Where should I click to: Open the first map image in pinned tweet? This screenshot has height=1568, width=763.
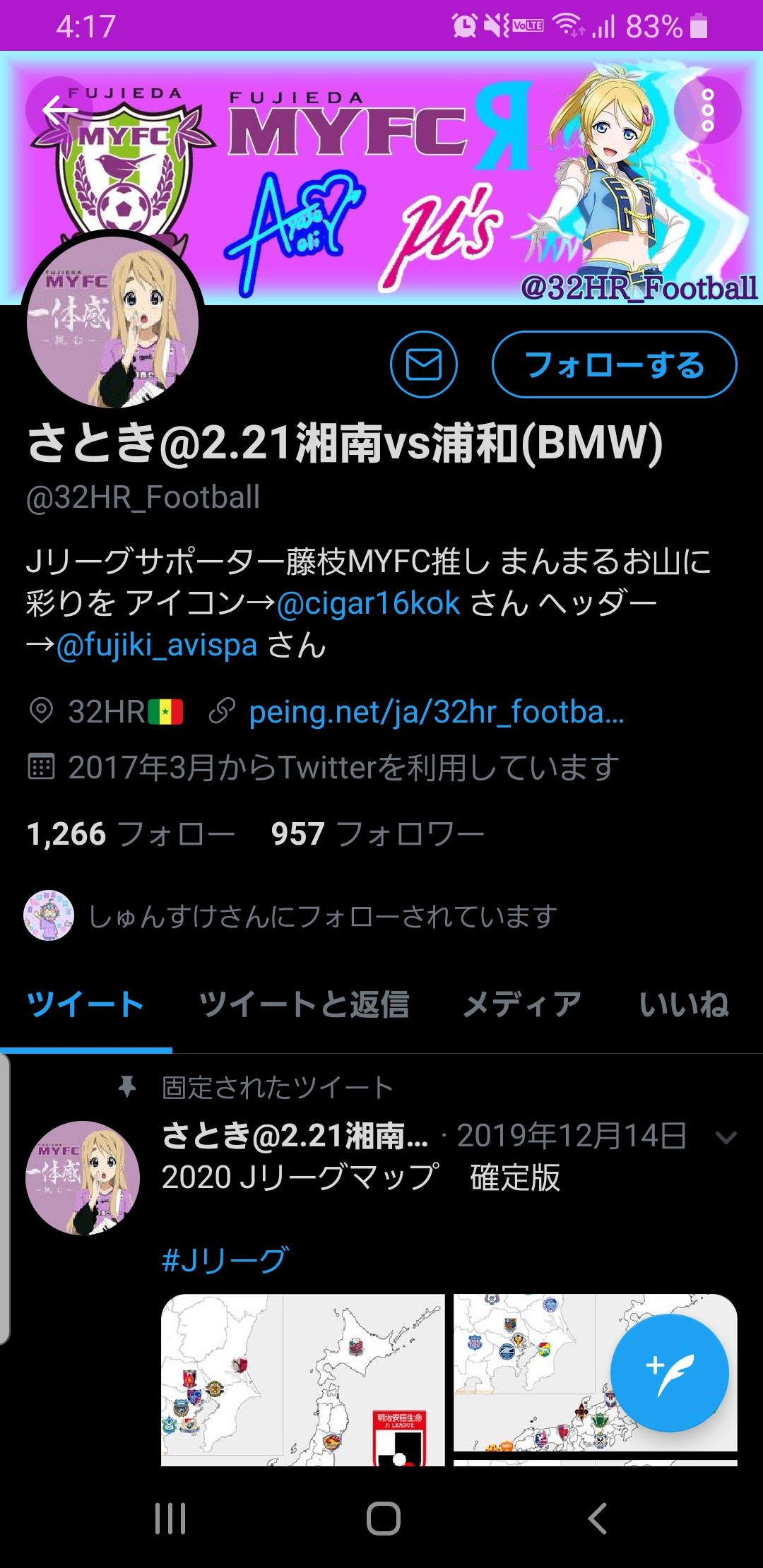(302, 1379)
